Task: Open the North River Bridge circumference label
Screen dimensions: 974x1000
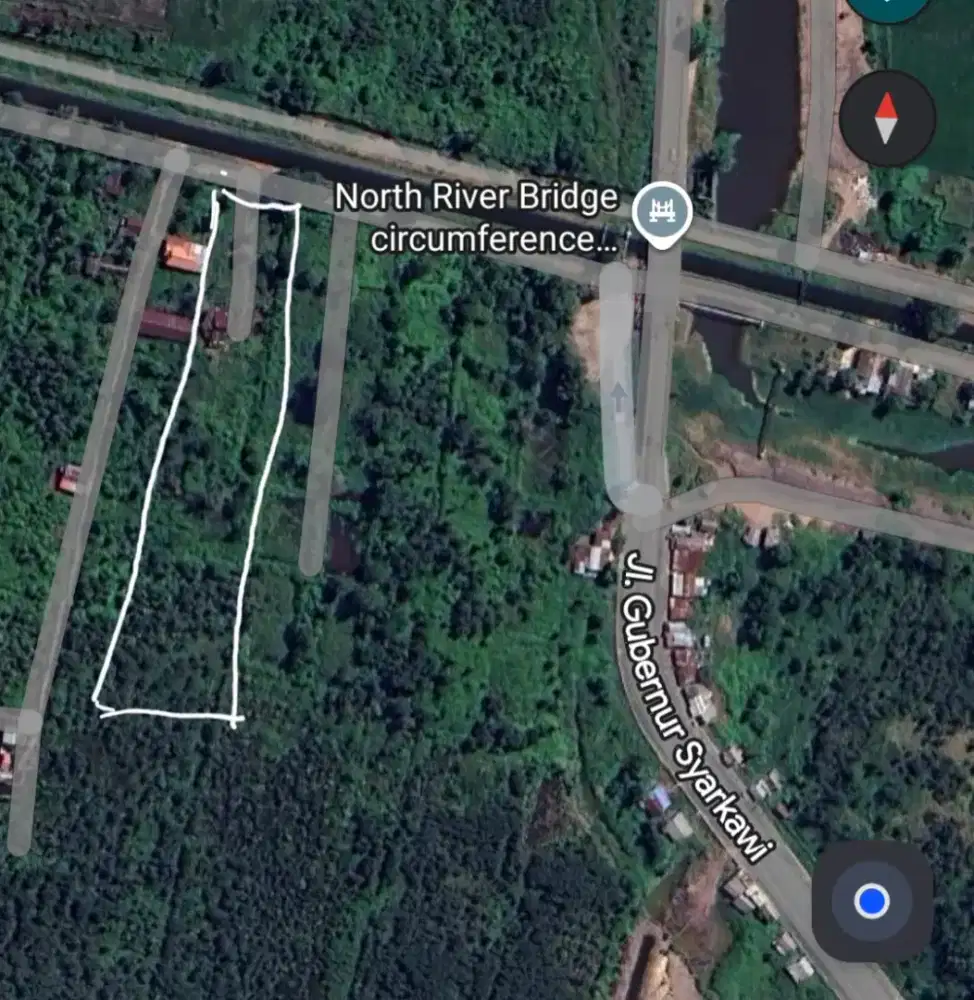Action: 476,216
